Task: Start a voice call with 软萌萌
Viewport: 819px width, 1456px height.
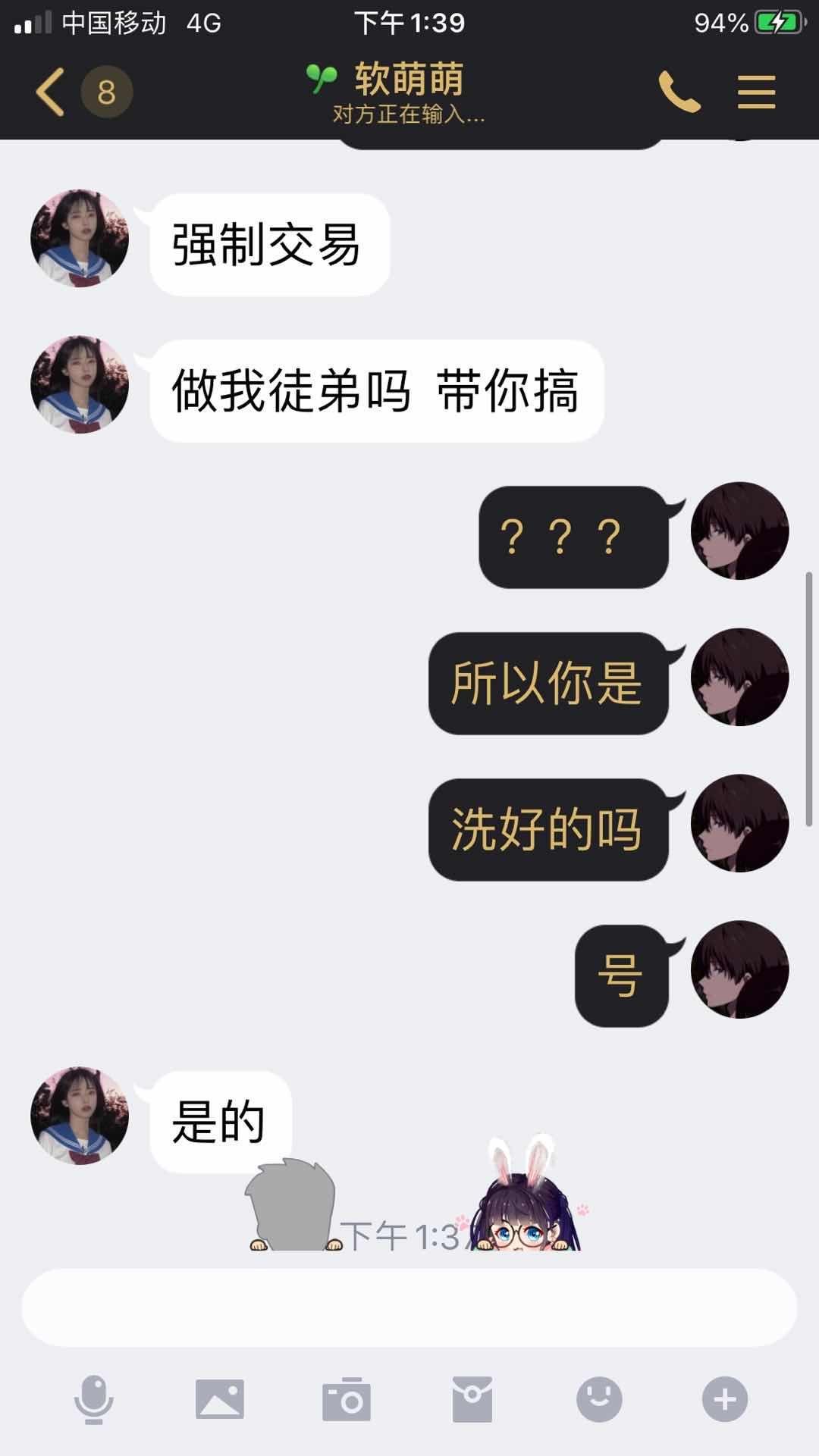Action: coord(679,92)
